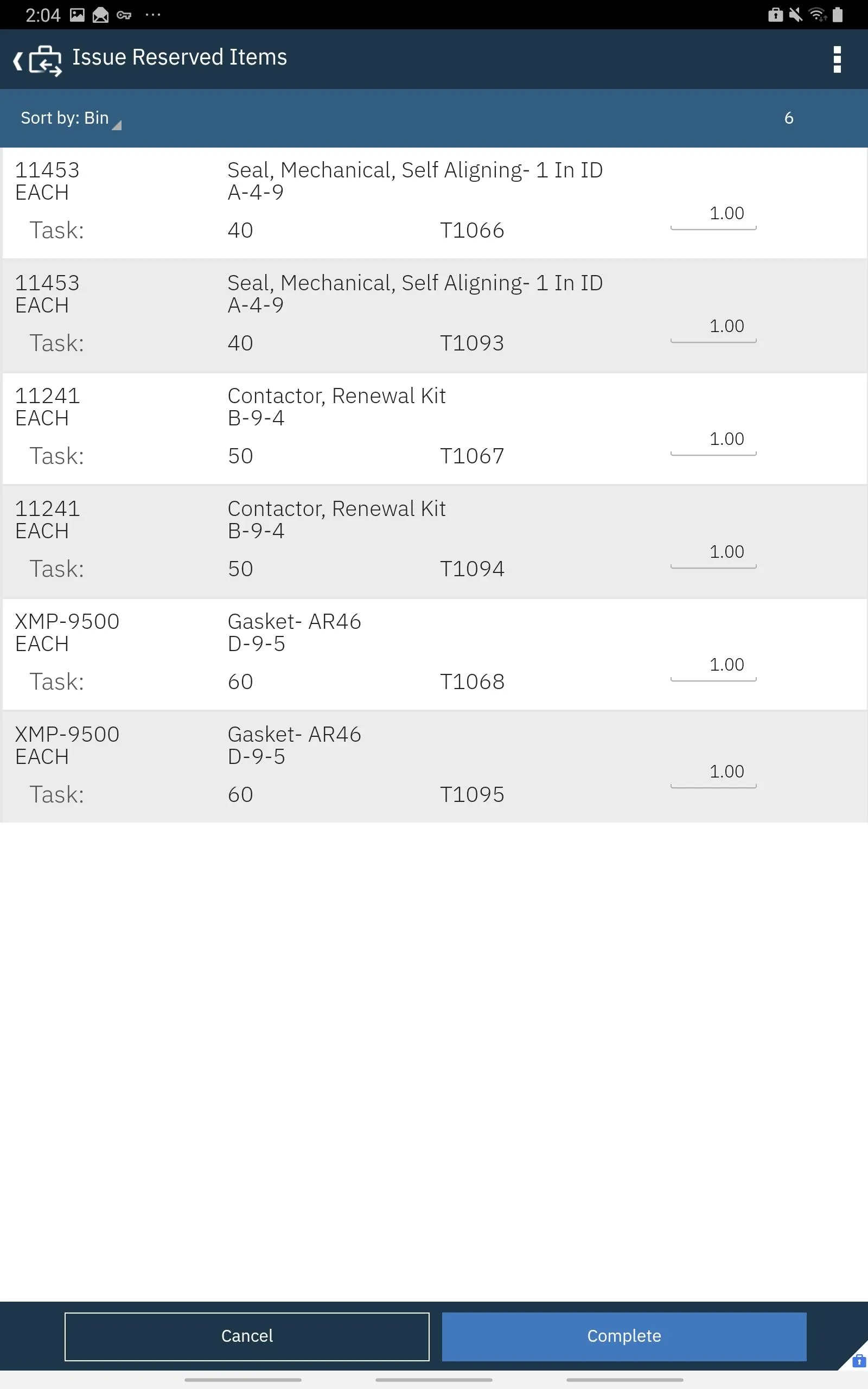Edit quantity for task T1068
The image size is (868, 1389).
point(713,666)
